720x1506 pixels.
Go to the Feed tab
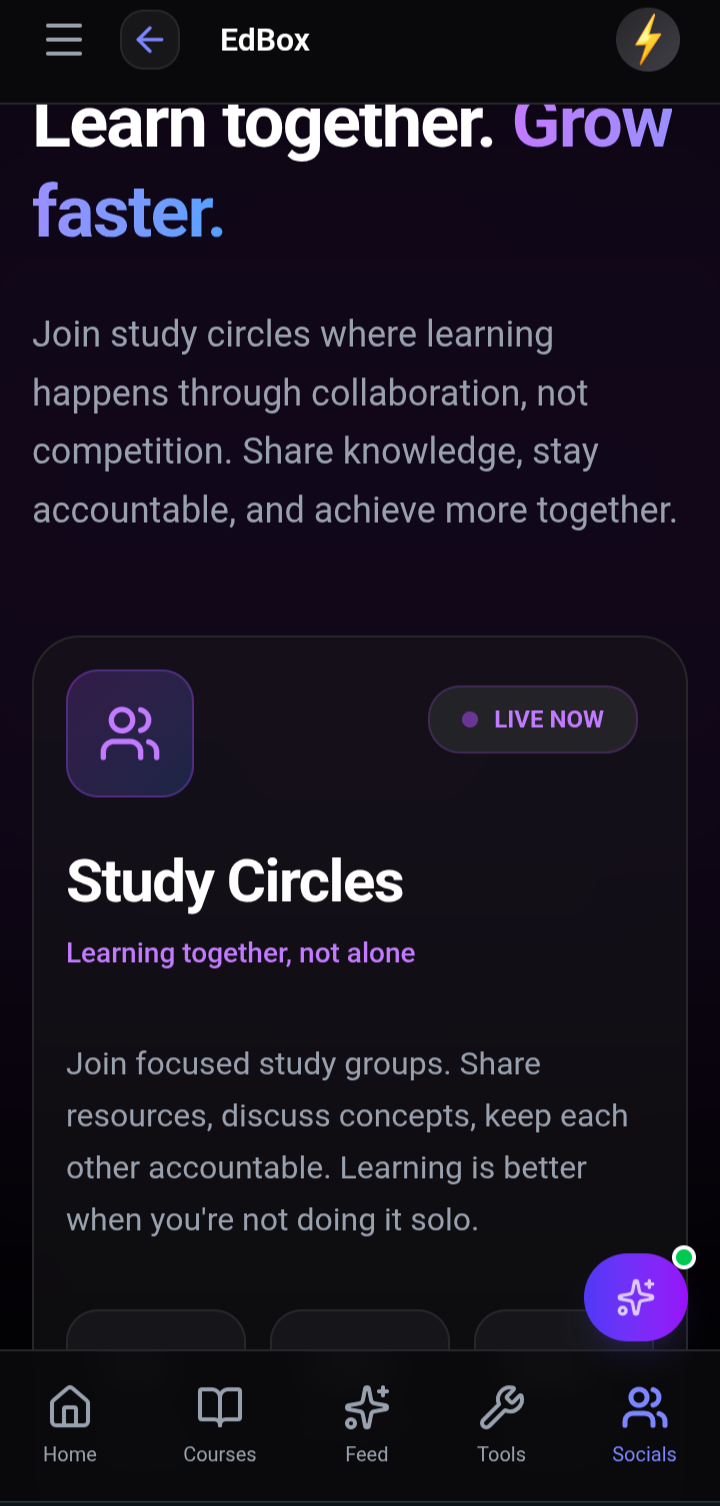point(367,1424)
